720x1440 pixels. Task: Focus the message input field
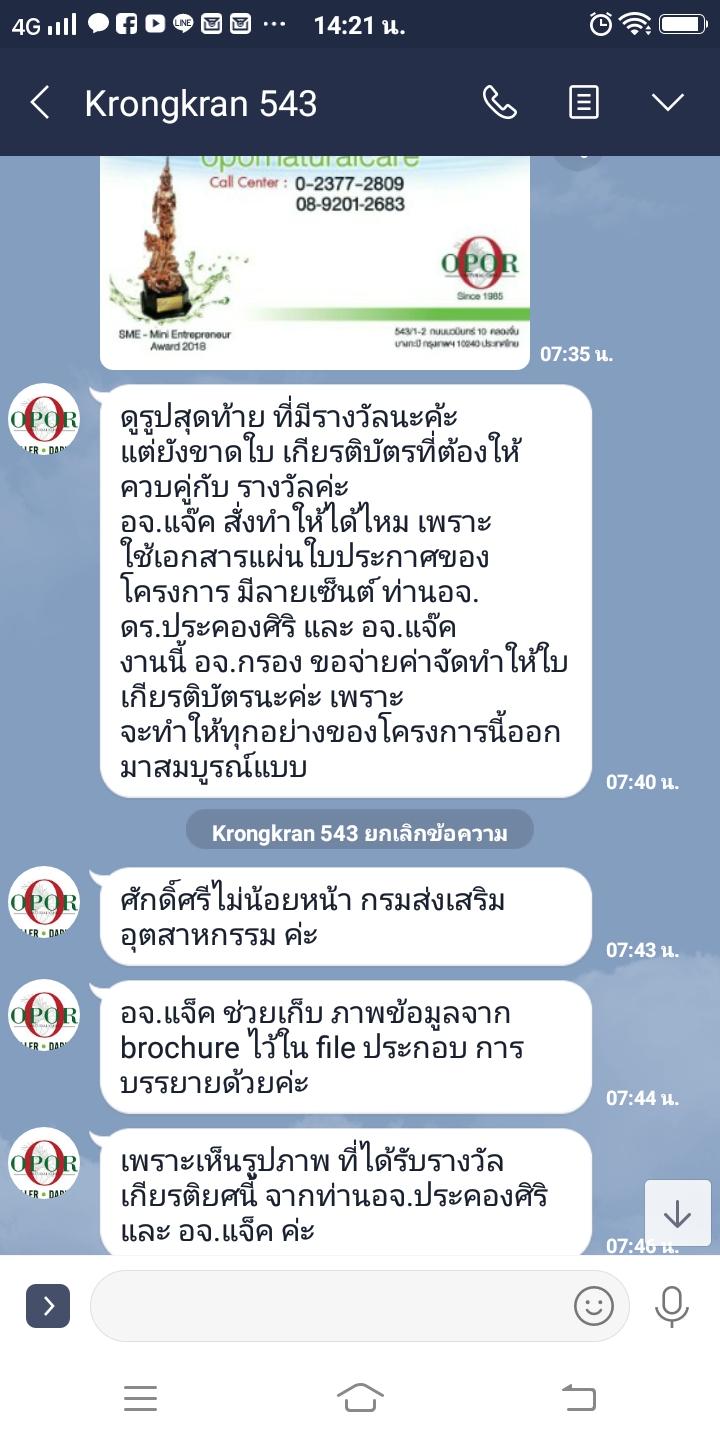(330, 1306)
